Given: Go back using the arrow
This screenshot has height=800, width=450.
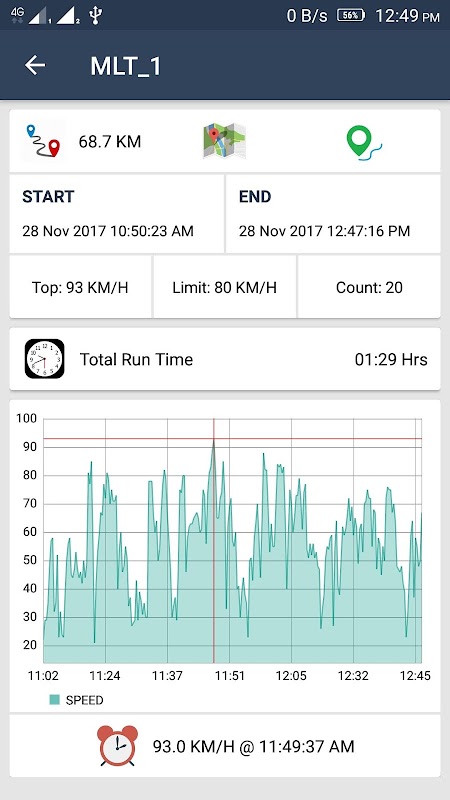Looking at the screenshot, I should point(35,65).
